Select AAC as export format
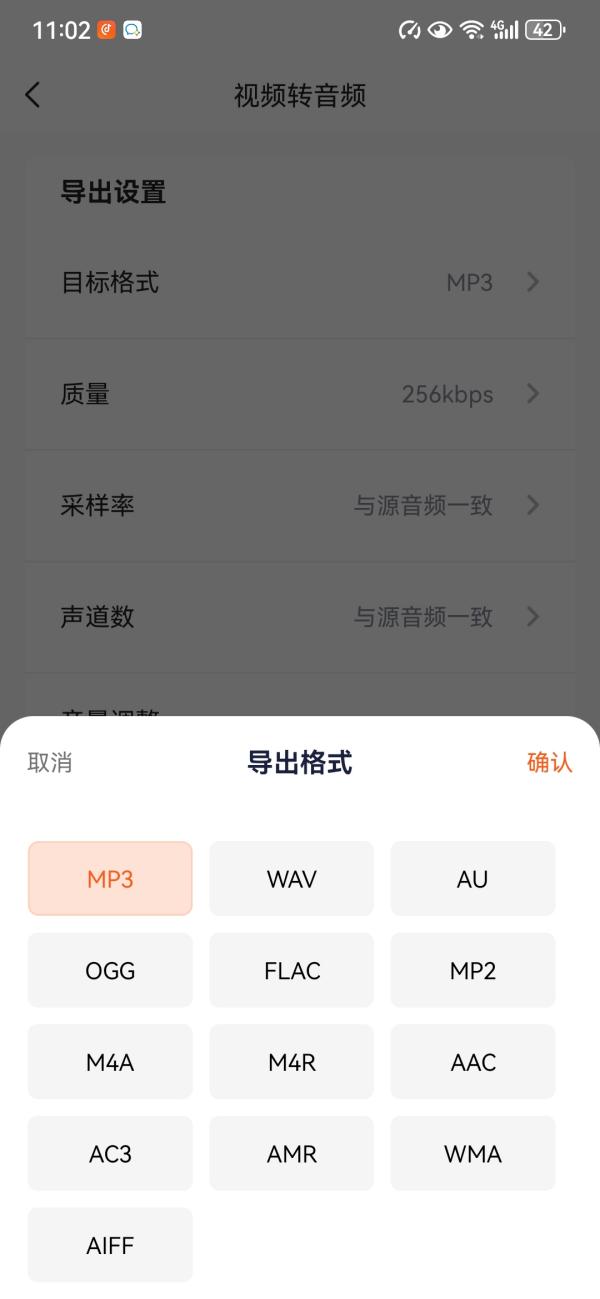Image resolution: width=600 pixels, height=1299 pixels. (x=472, y=1062)
